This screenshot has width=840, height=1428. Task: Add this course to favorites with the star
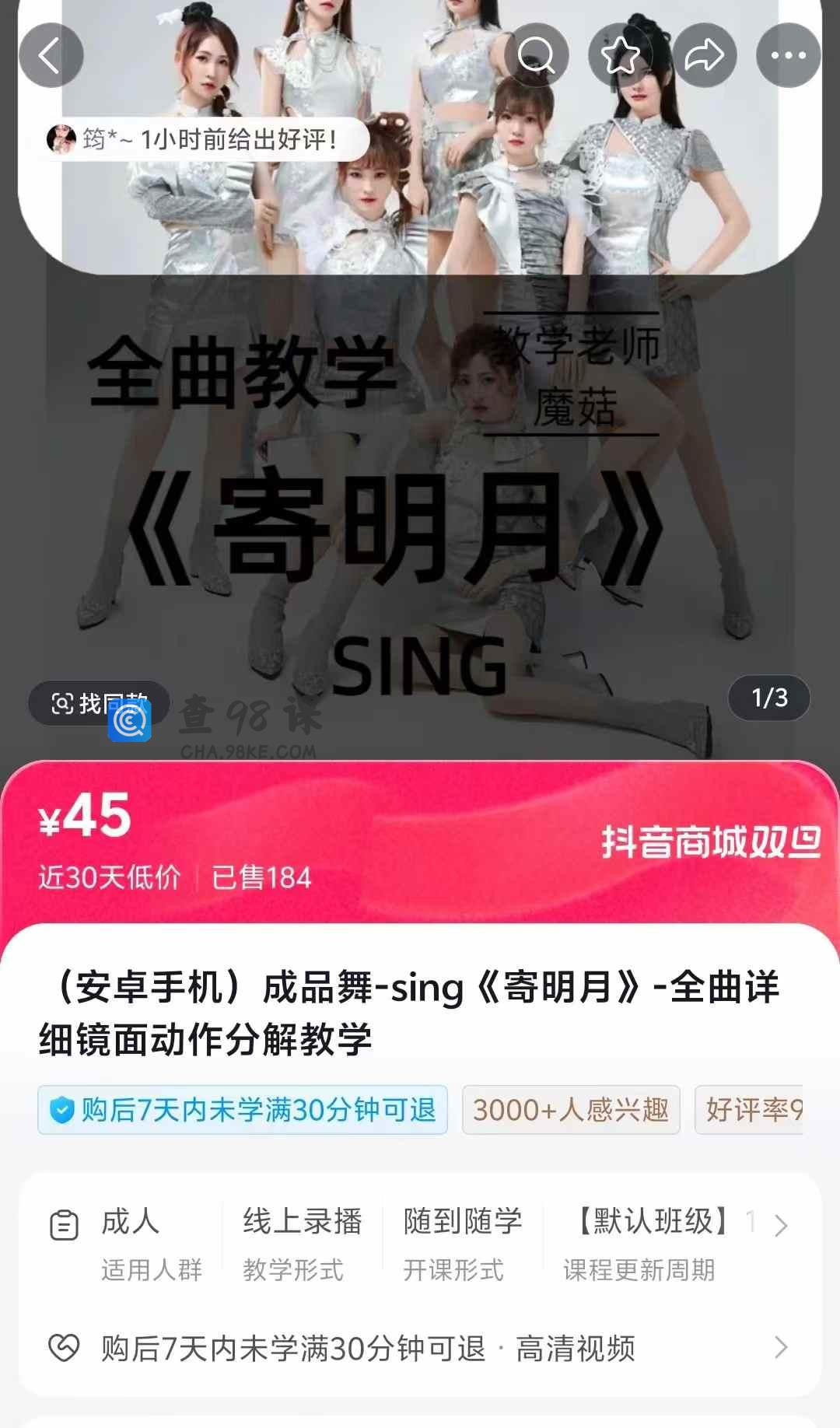[620, 55]
